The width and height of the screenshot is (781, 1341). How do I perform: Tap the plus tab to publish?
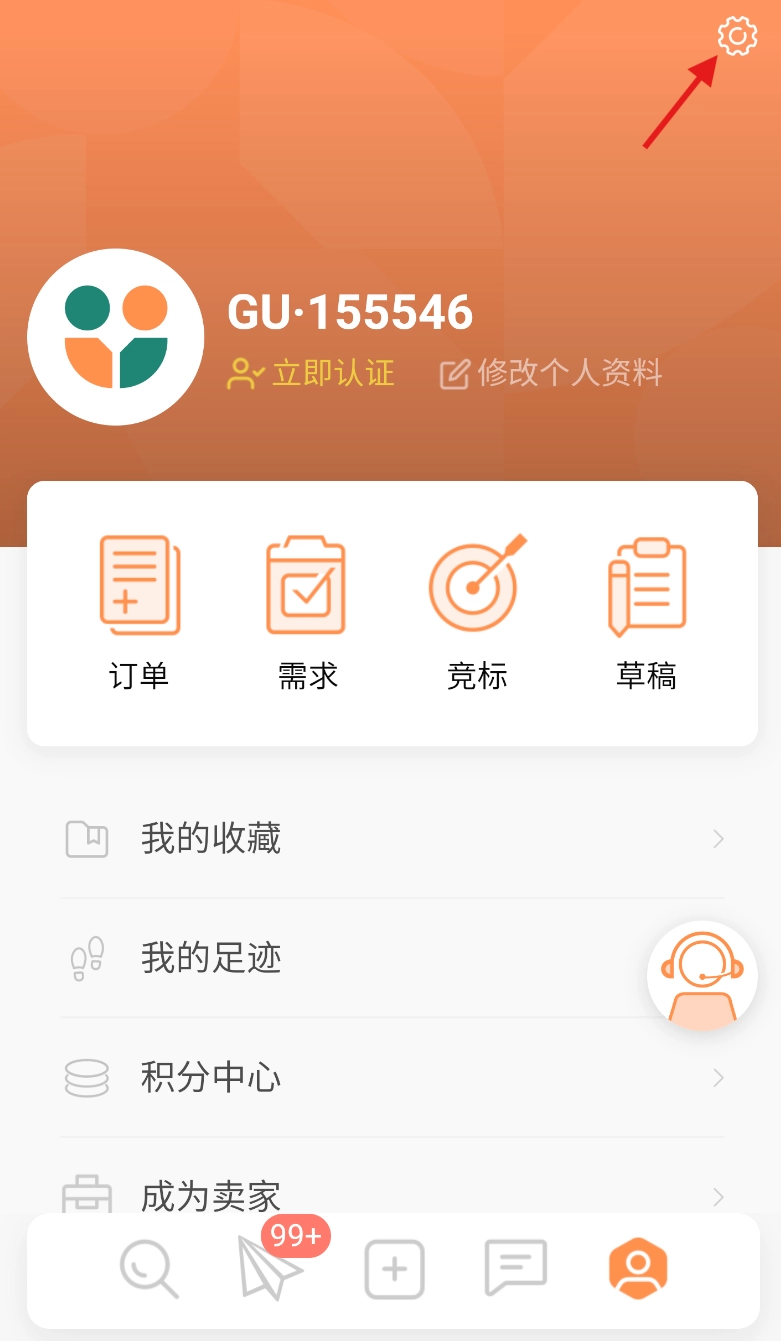(394, 1270)
